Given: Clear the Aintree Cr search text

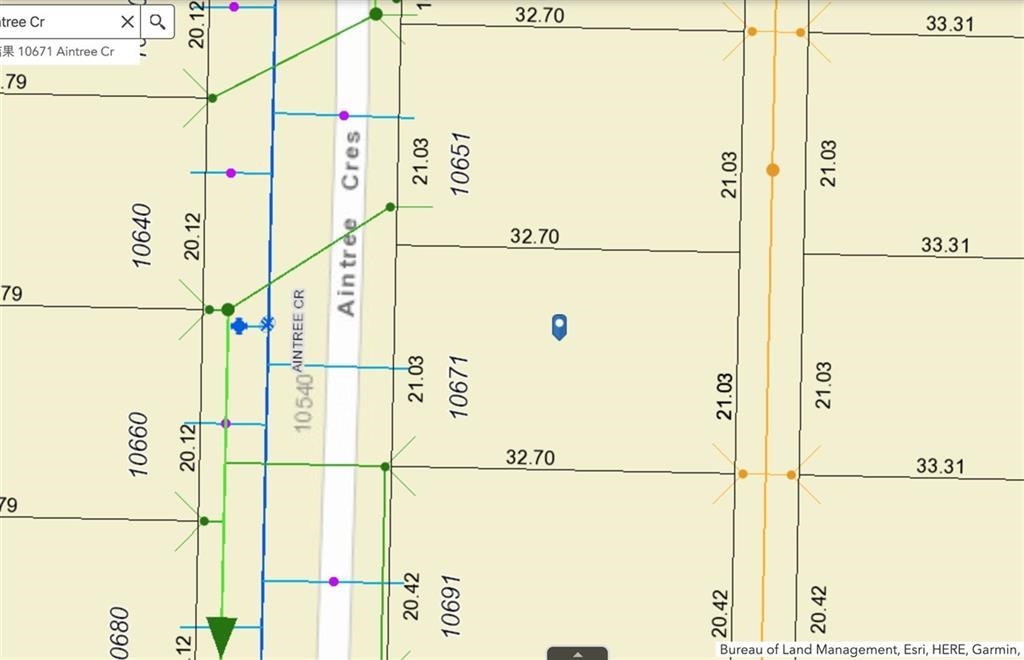Looking at the screenshot, I should point(127,21).
